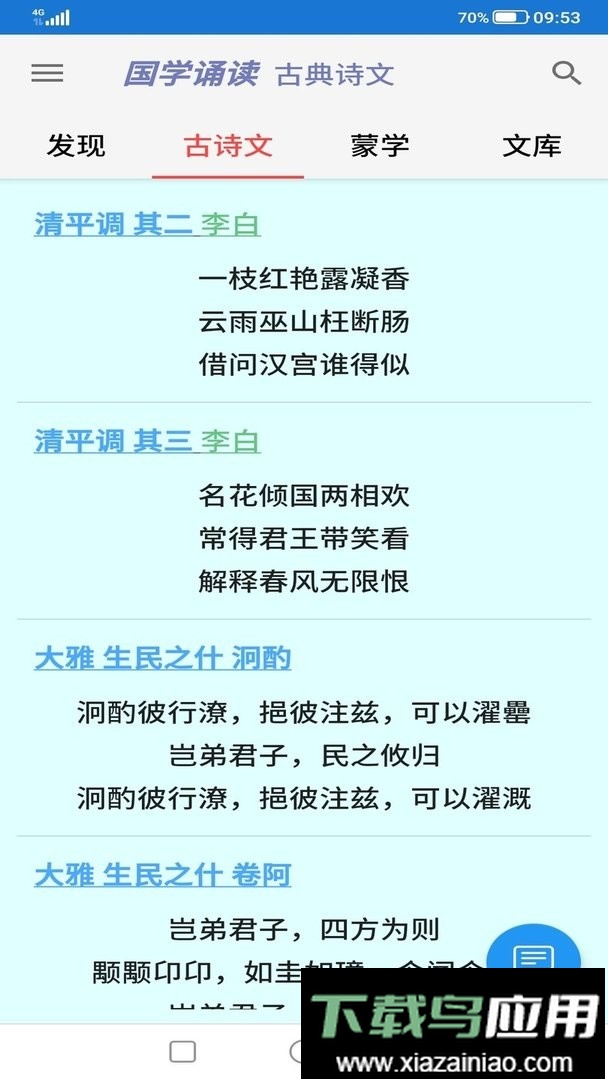The height and width of the screenshot is (1080, 608).
Task: Switch to the 发现 tab
Action: click(76, 146)
